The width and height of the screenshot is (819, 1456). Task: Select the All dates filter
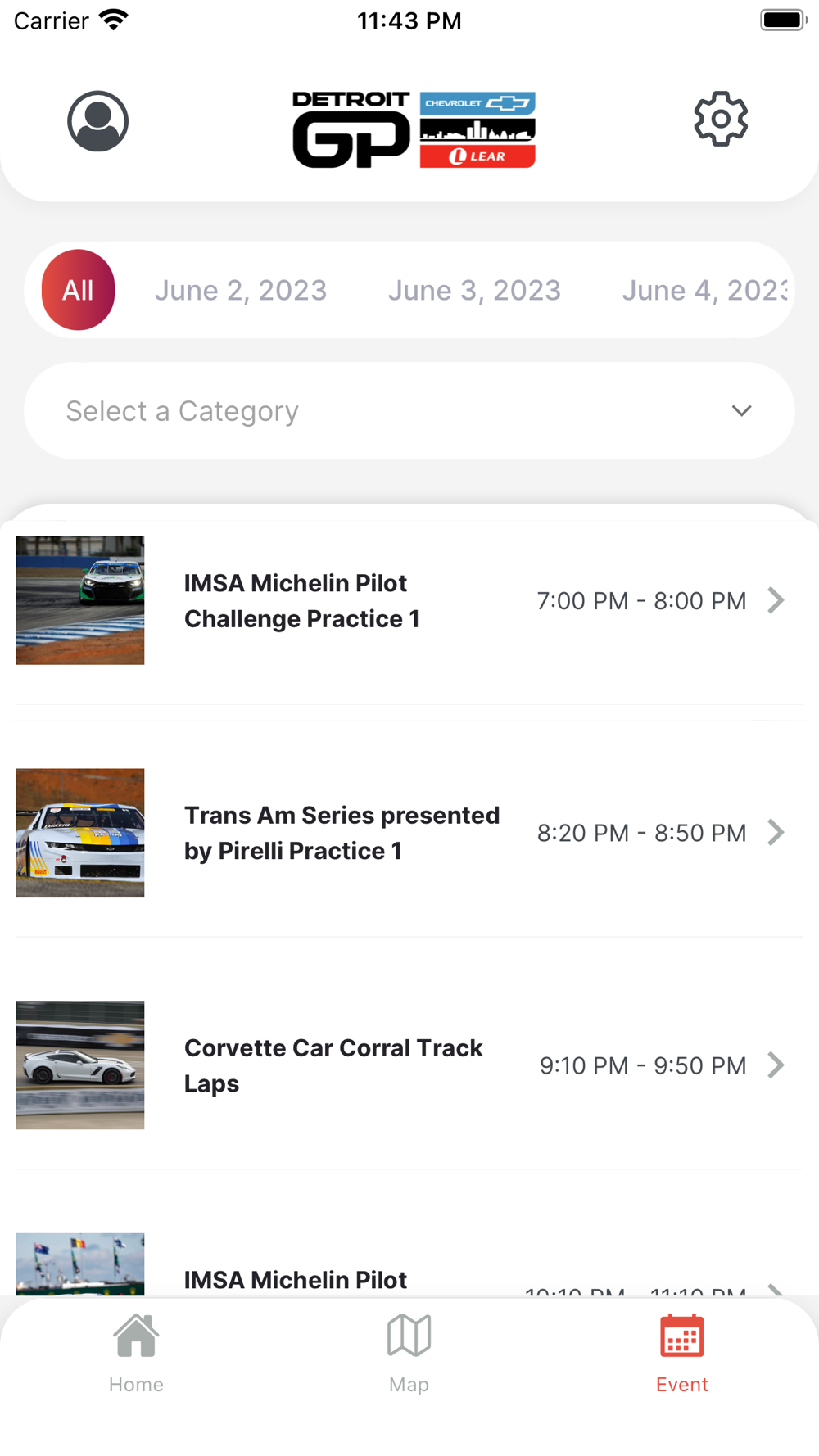tap(78, 290)
